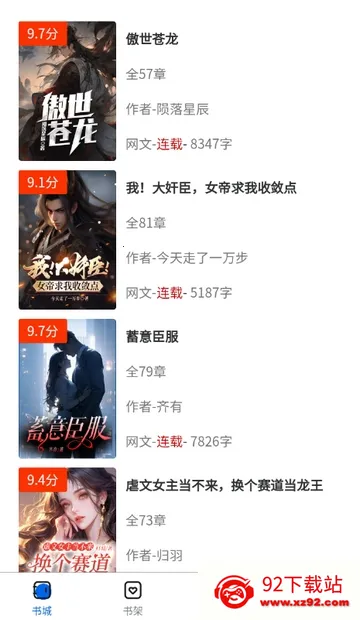This screenshot has width=360, height=620.
Task: Open the novel 傲世苍龙
Action: point(152,39)
